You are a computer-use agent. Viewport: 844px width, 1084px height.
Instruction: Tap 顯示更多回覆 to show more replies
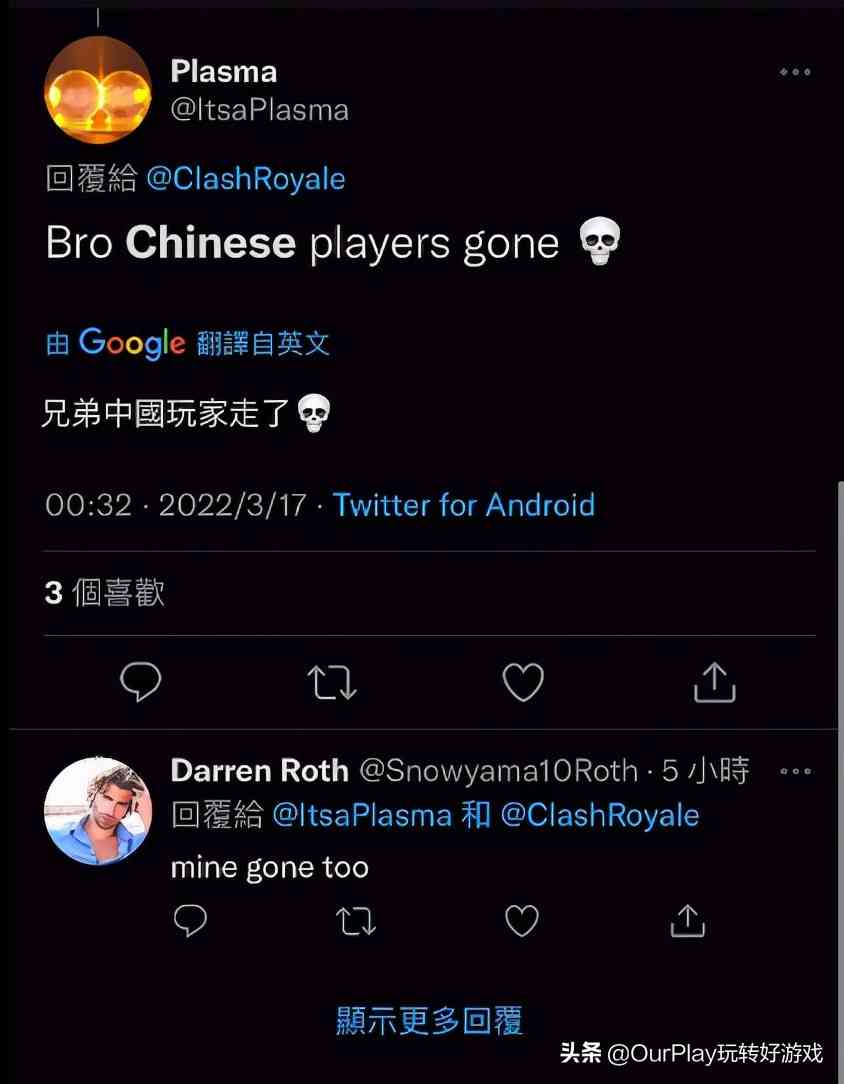coord(430,1020)
